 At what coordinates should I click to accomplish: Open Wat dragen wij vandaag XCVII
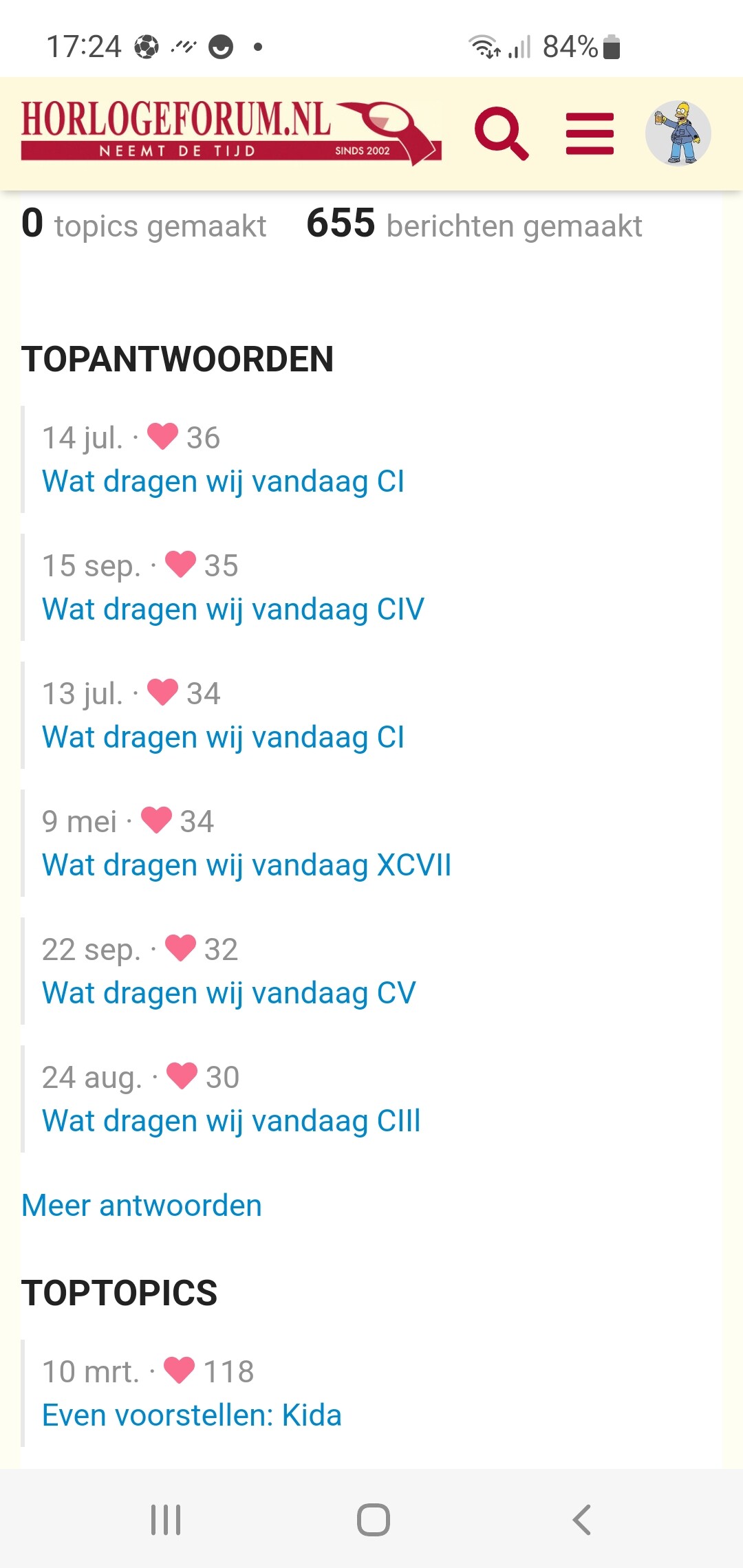[x=246, y=865]
